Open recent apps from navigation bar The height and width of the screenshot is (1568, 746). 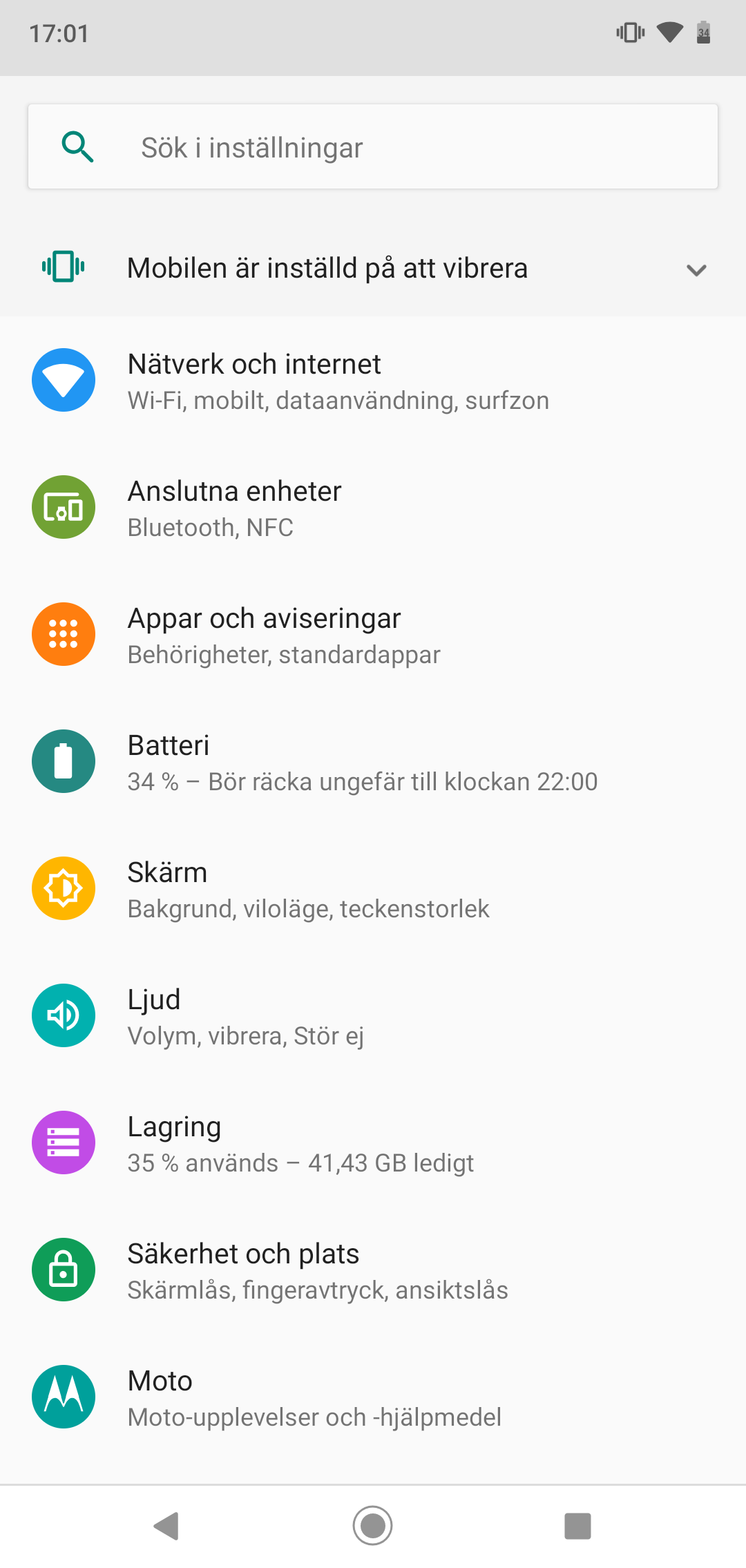pos(577,1526)
